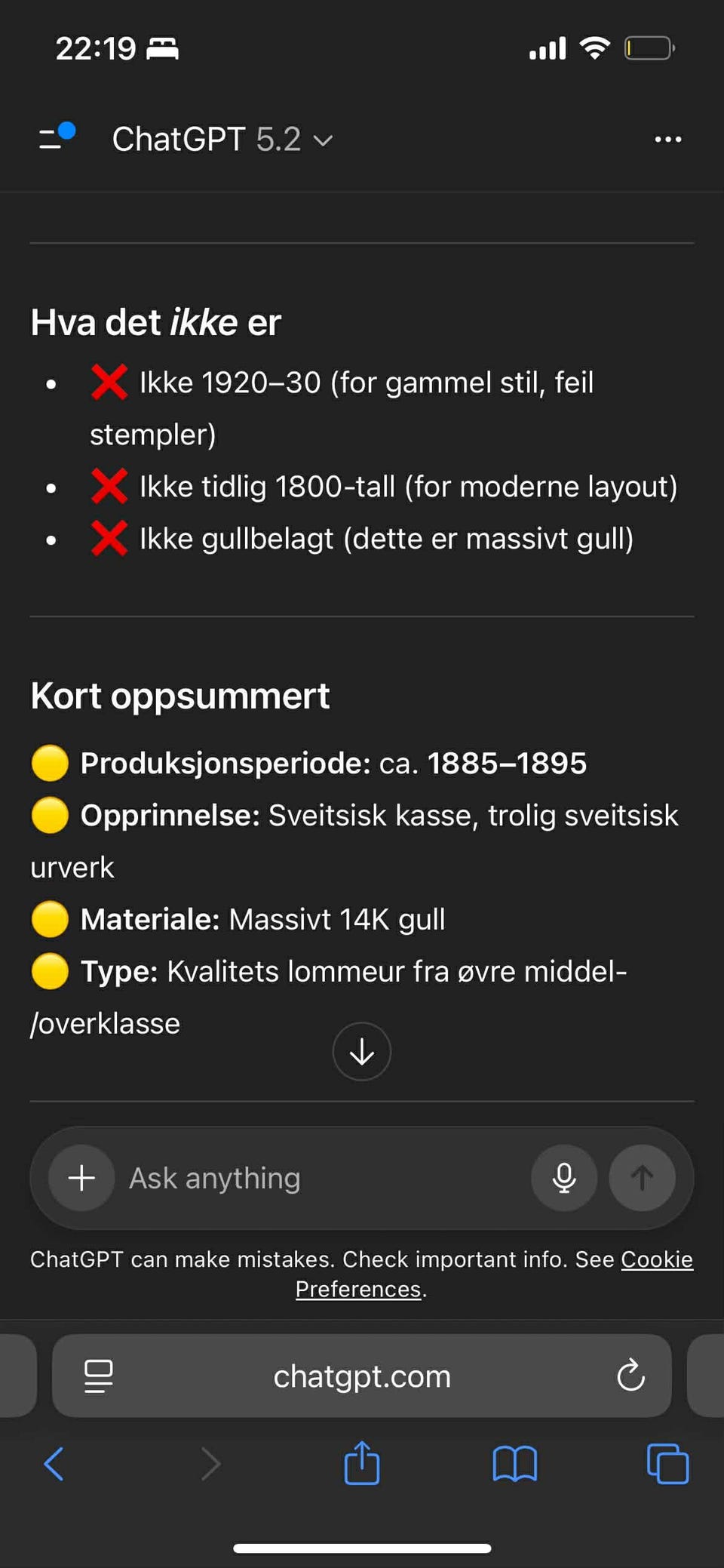
Task: Tap the page reload icon
Action: [x=631, y=1376]
